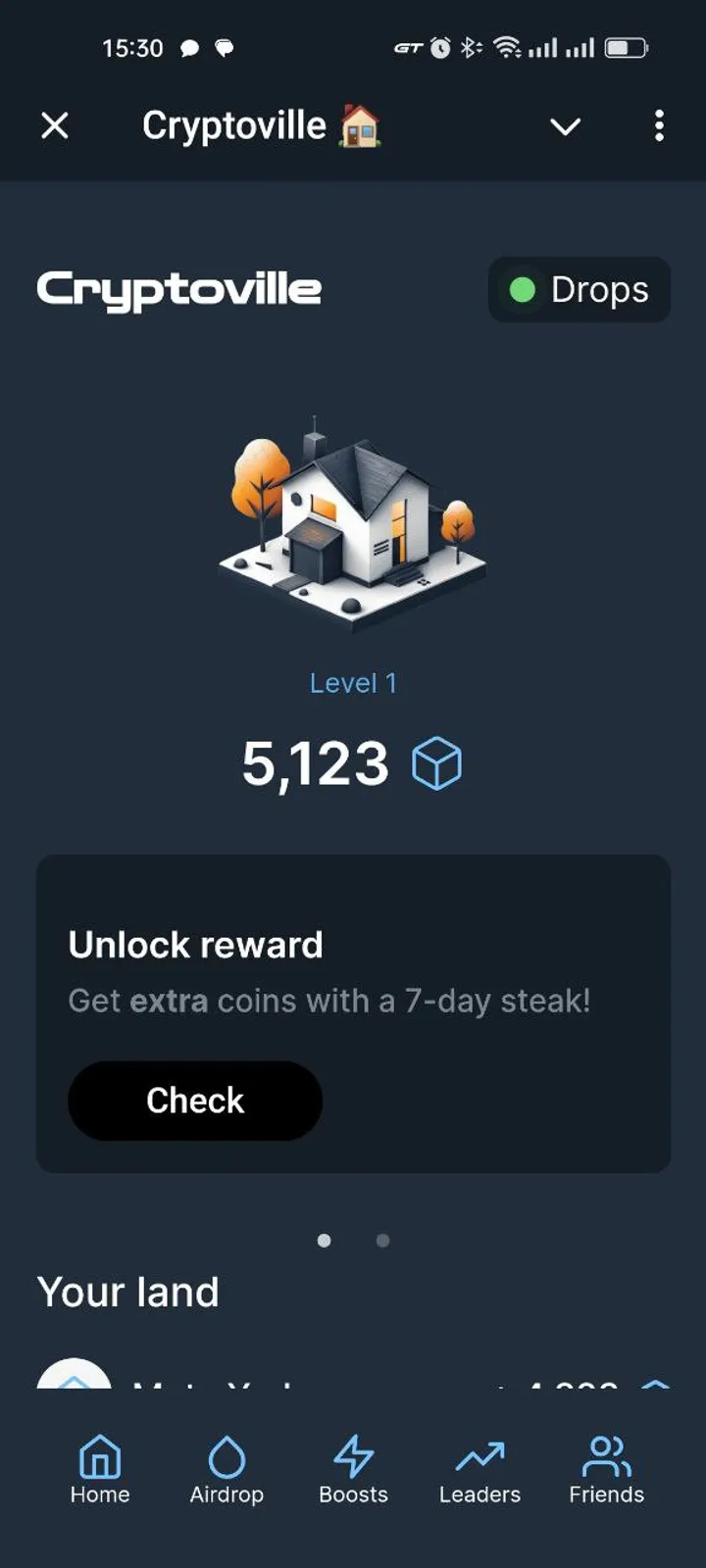The height and width of the screenshot is (1568, 706).
Task: Tap the Level 1 house illustration
Action: tap(353, 524)
